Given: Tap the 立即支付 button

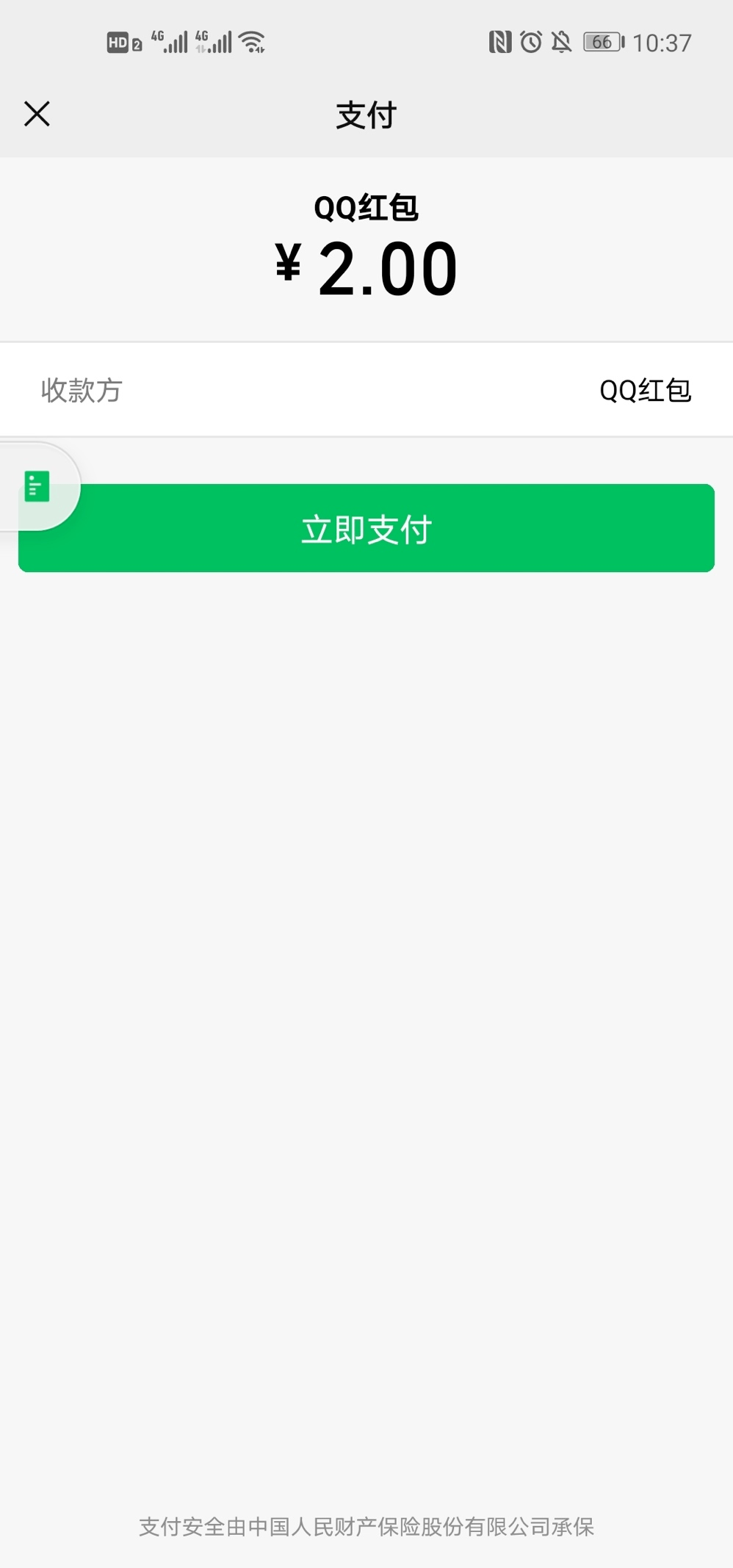Looking at the screenshot, I should click(x=366, y=528).
